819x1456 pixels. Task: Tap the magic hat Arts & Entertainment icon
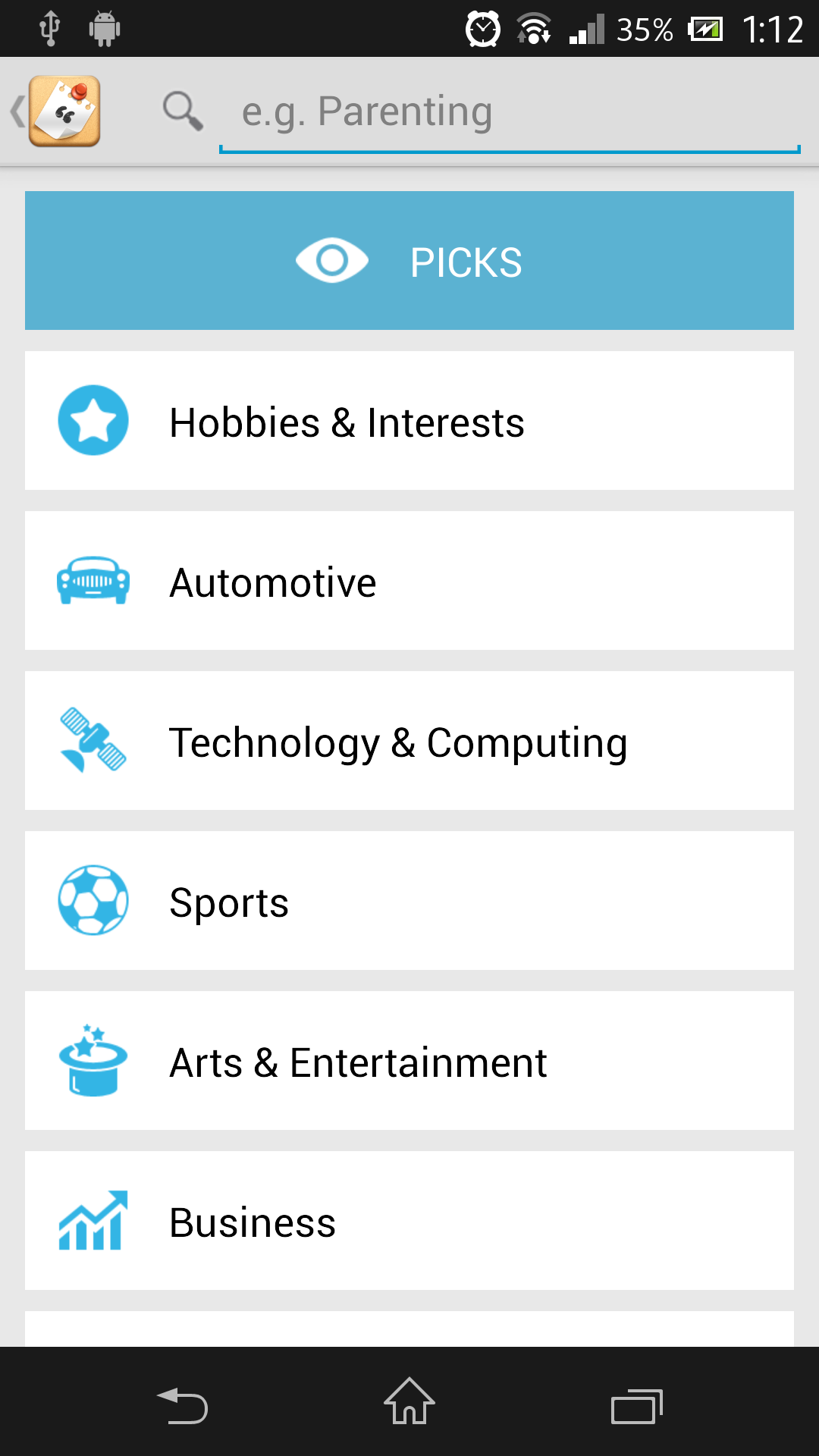pyautogui.click(x=93, y=1061)
